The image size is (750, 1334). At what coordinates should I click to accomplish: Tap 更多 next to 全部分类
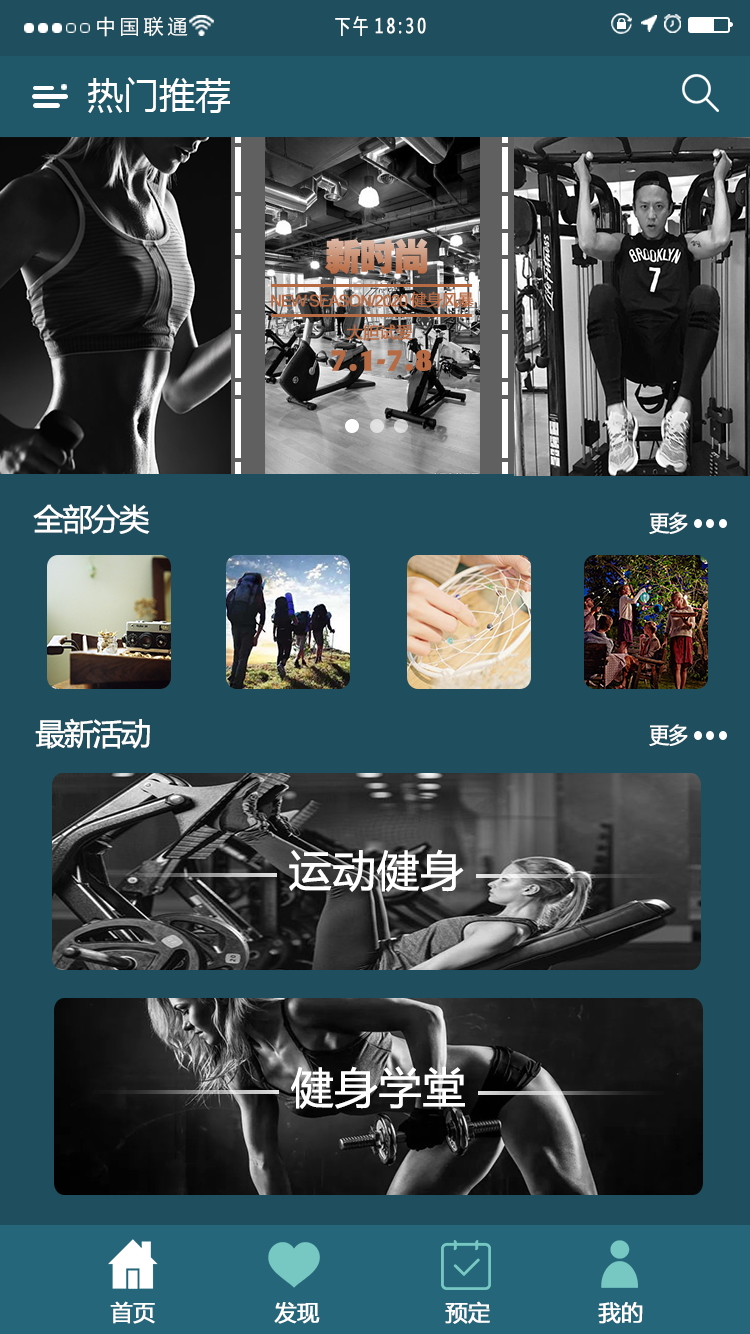688,523
